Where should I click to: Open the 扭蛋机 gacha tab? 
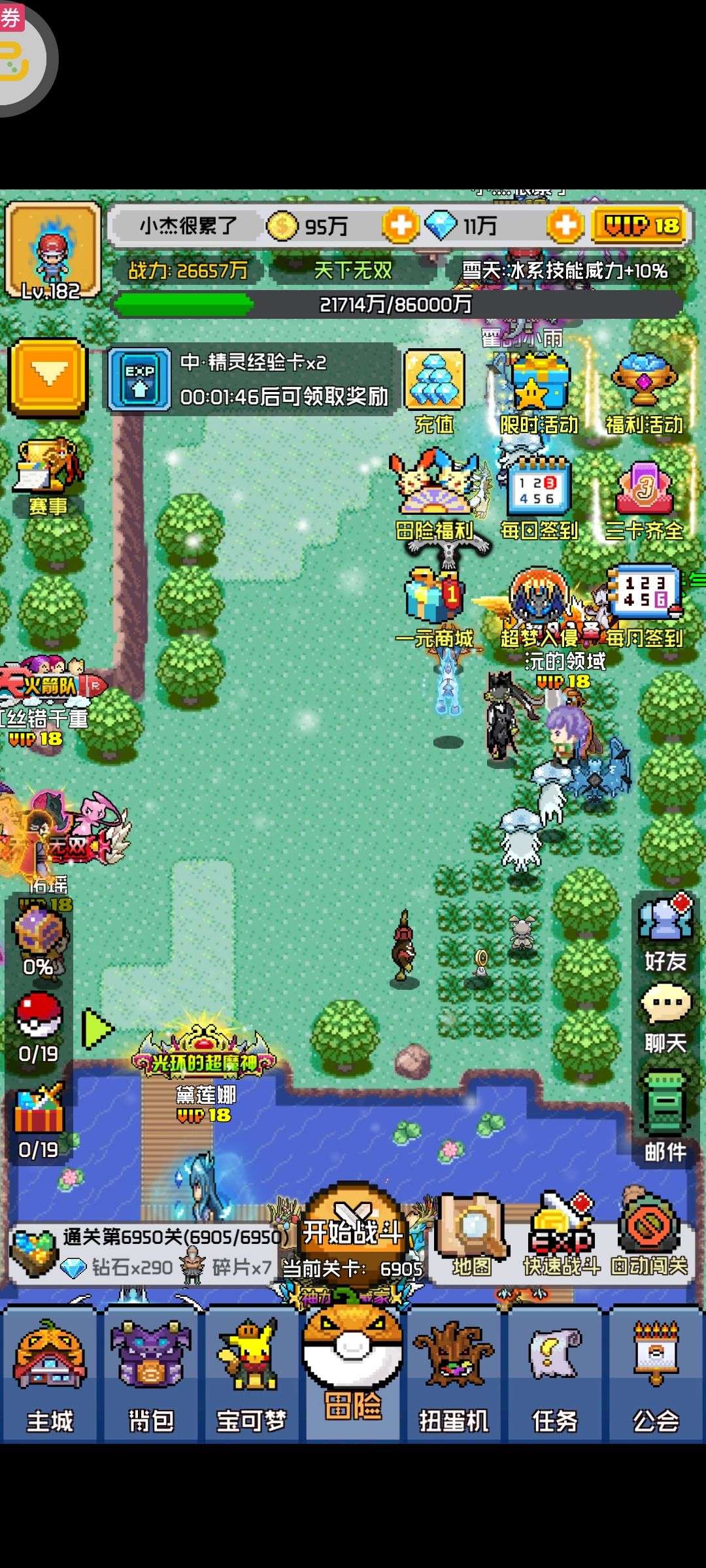point(454,1375)
